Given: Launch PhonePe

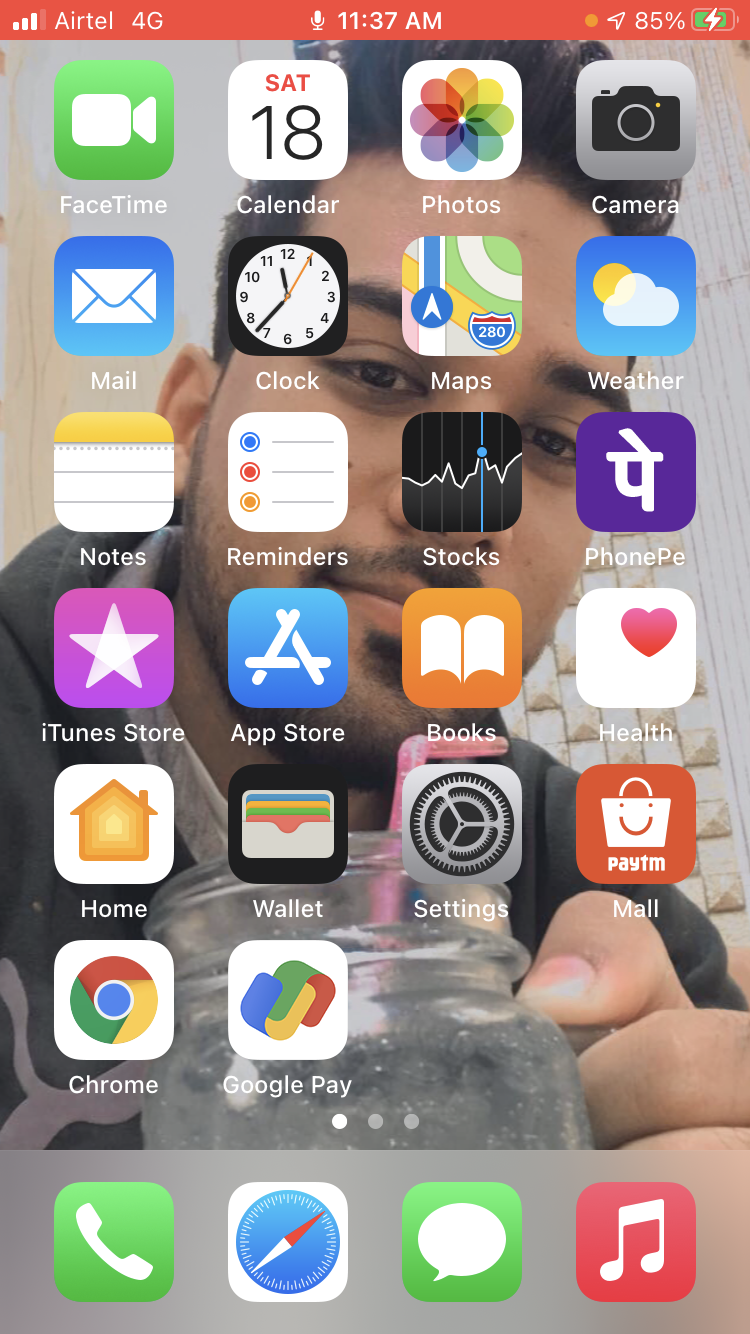Looking at the screenshot, I should tap(636, 472).
